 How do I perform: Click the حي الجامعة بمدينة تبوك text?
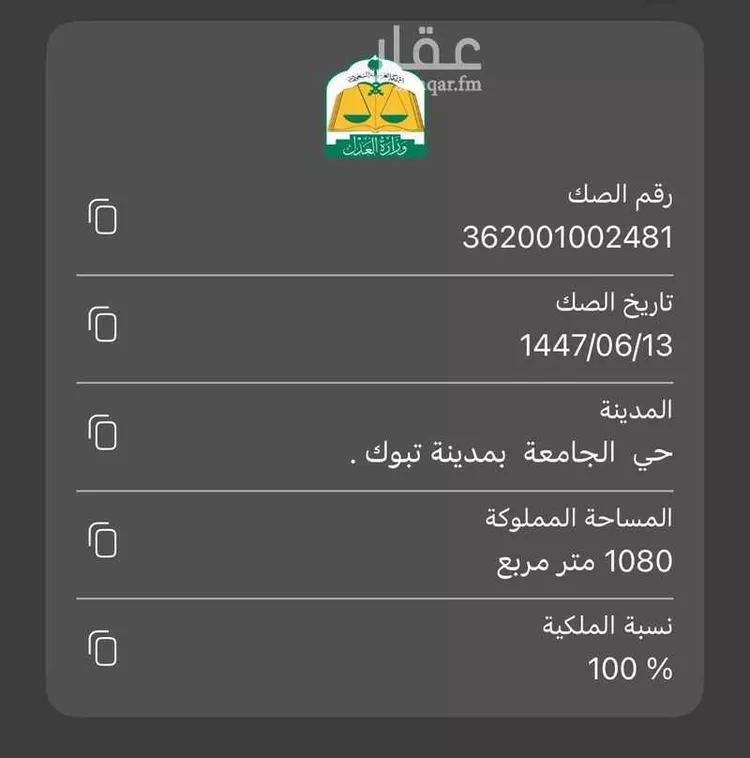[515, 454]
